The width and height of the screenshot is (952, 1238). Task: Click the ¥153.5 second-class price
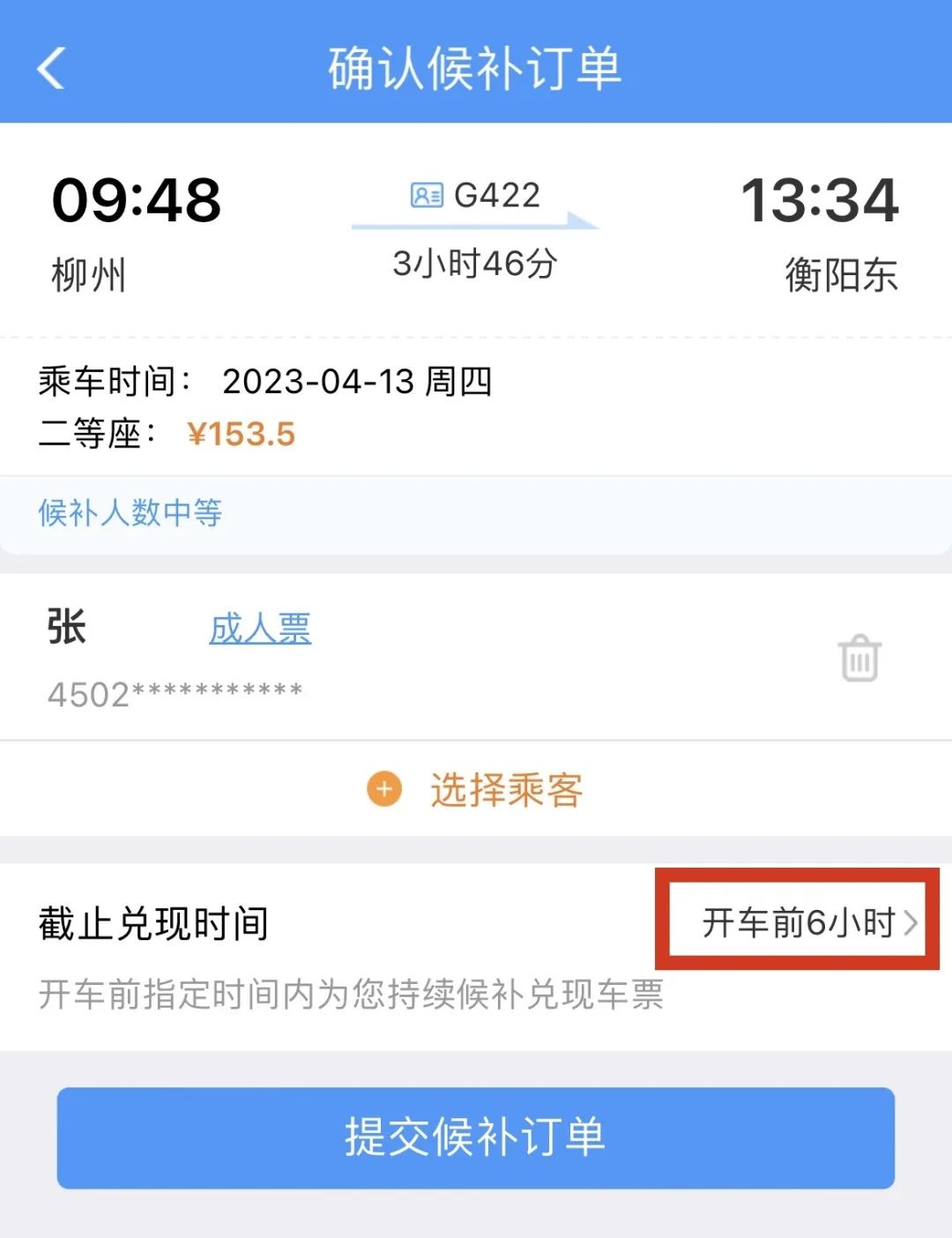(x=242, y=434)
